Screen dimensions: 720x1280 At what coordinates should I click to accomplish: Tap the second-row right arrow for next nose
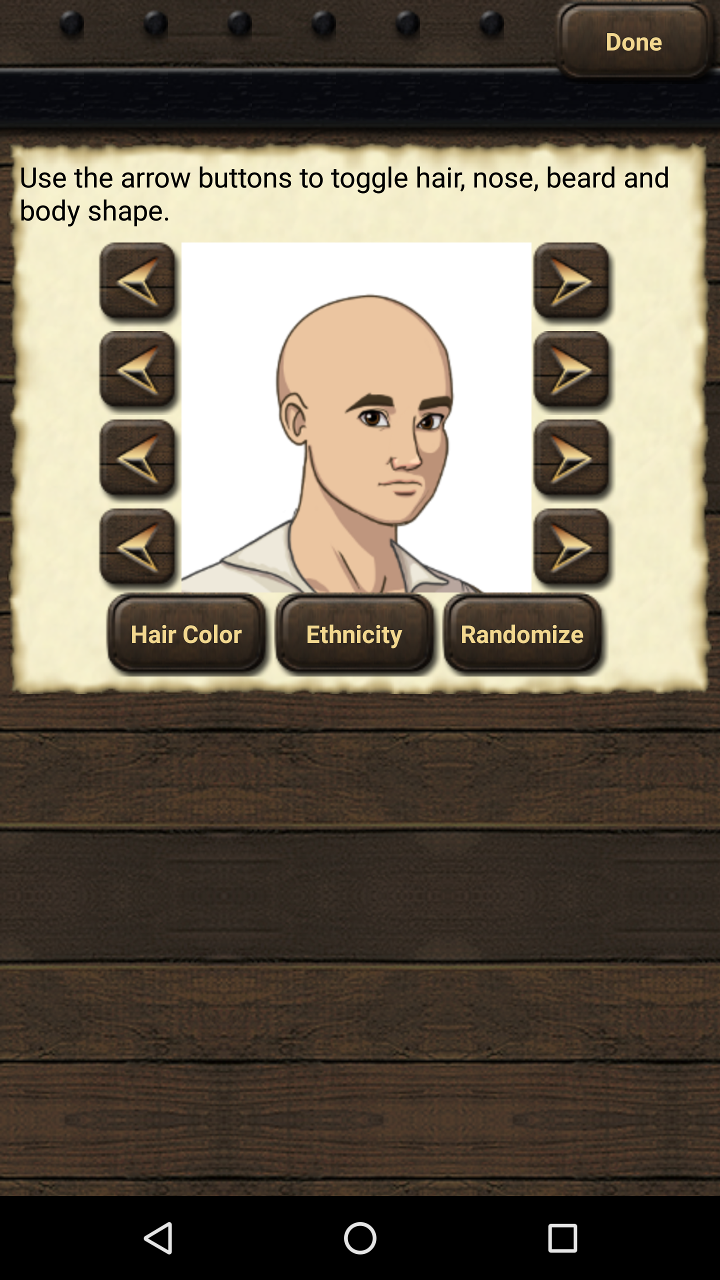572,370
